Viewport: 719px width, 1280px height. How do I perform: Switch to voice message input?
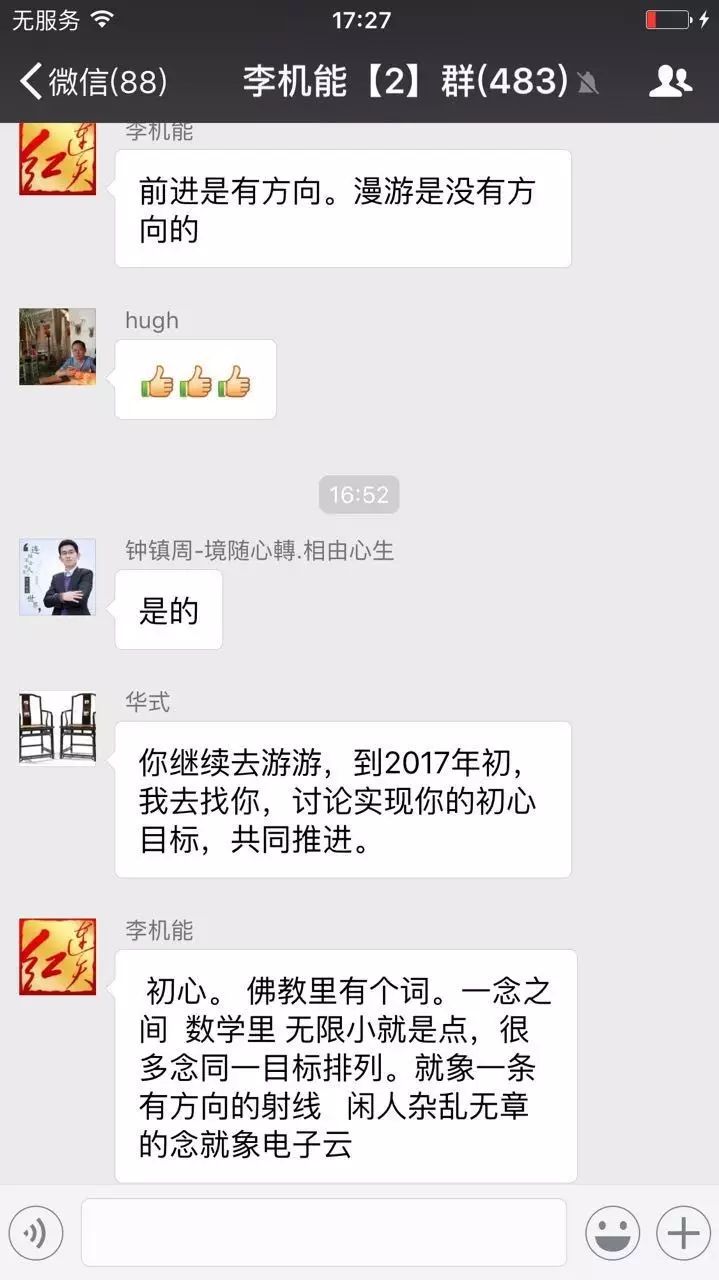point(36,1233)
